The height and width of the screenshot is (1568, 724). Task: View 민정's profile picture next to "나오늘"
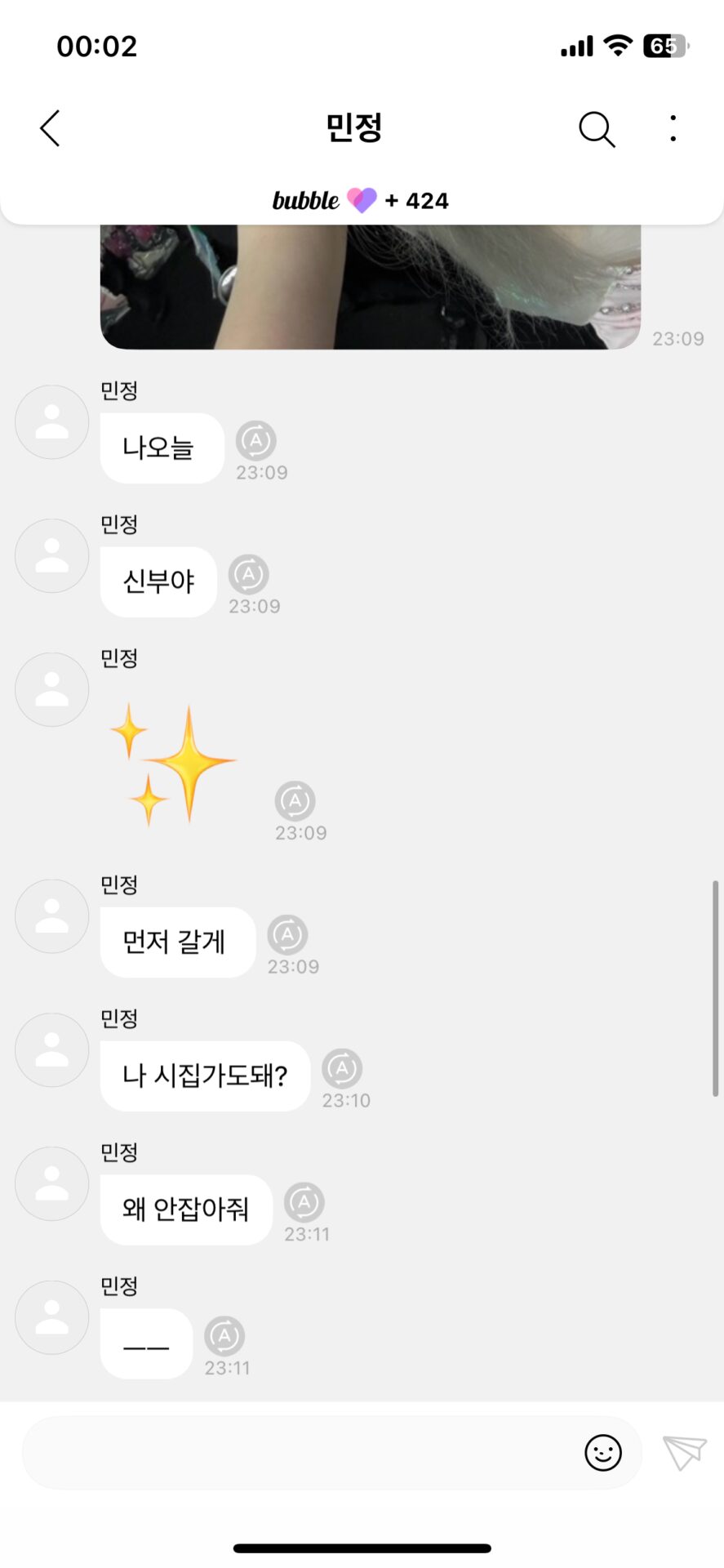(x=52, y=422)
